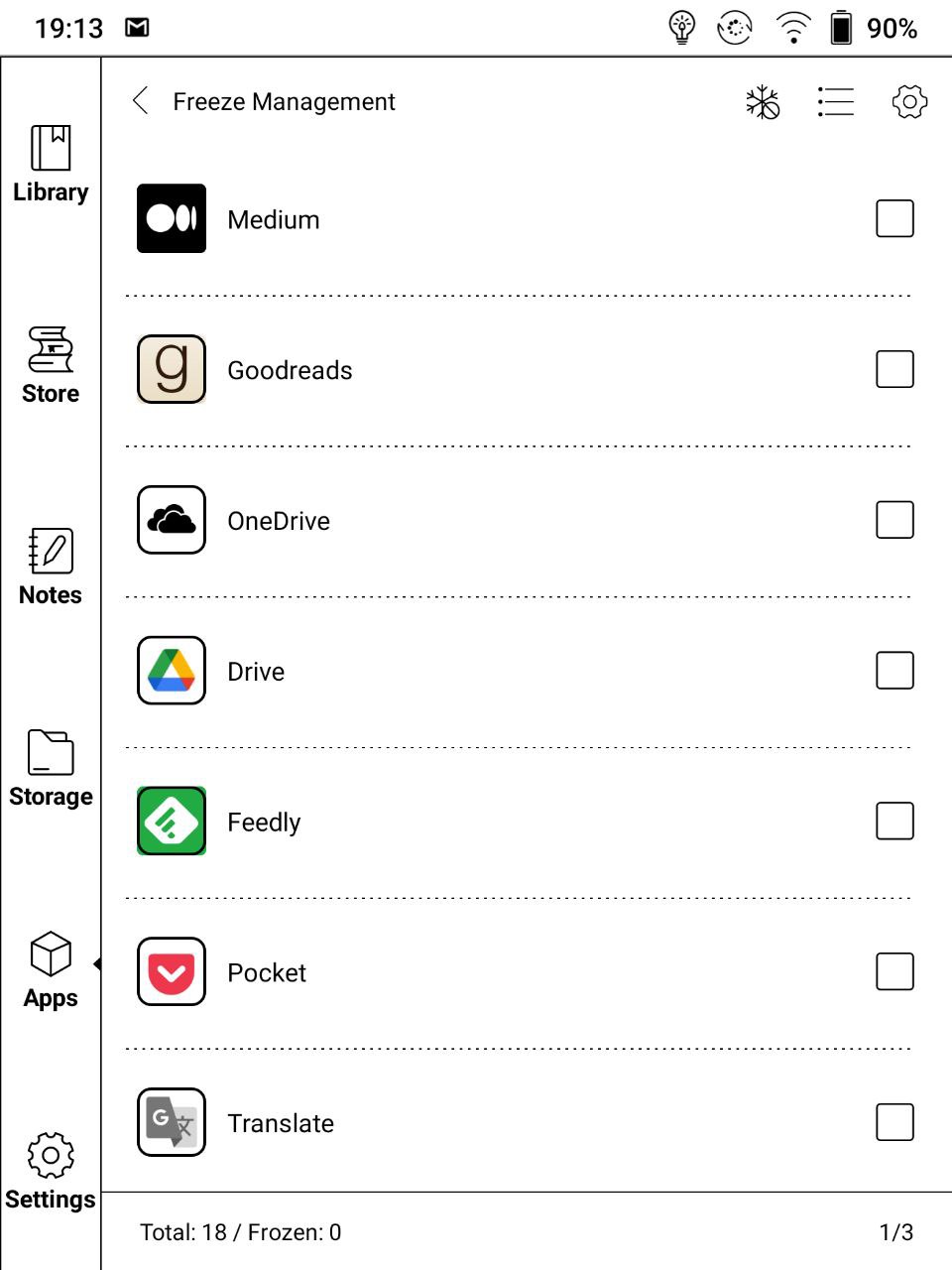This screenshot has height=1270, width=952.
Task: Go to the Notes tab
Action: click(51, 568)
